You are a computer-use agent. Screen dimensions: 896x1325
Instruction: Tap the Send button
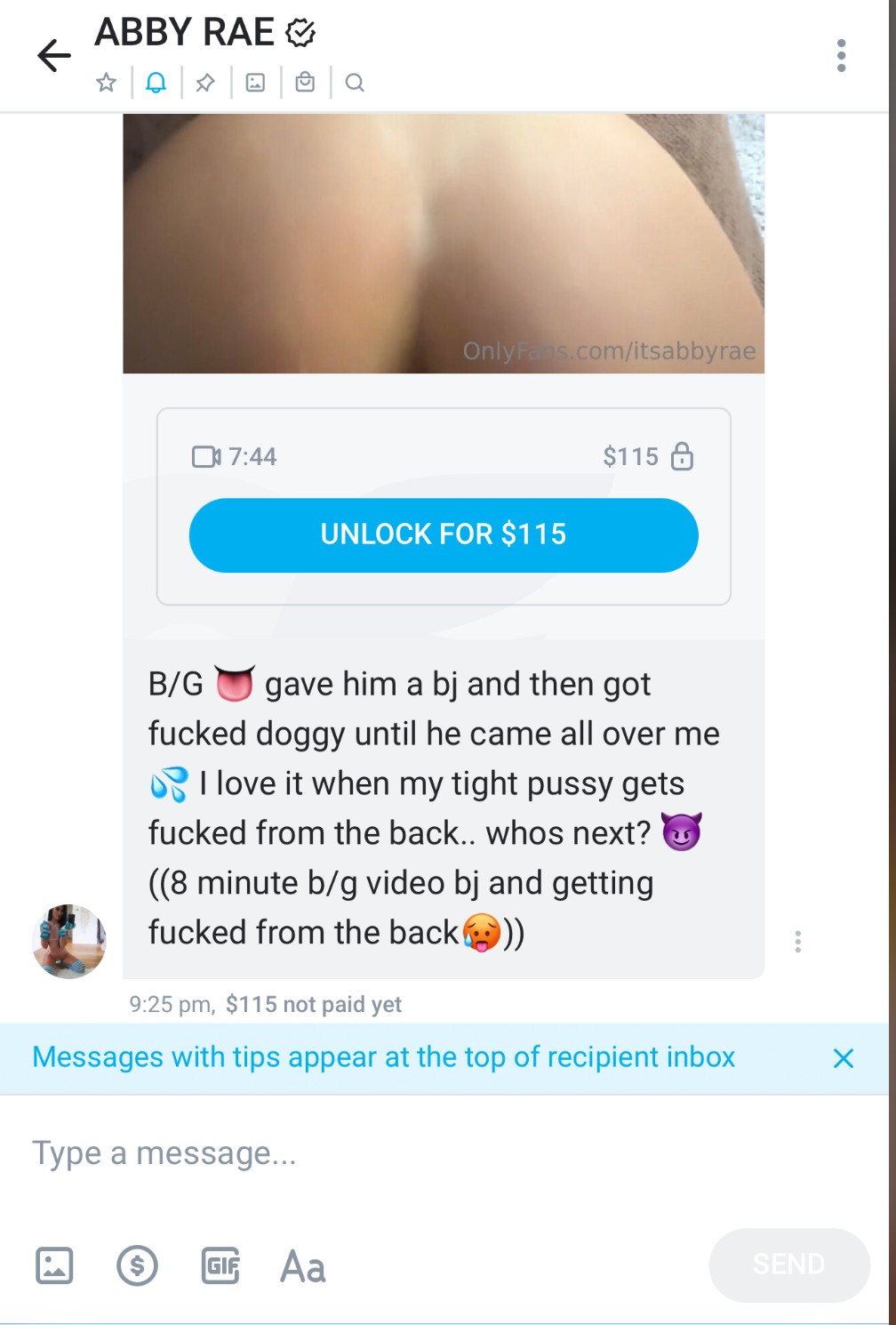point(788,1265)
